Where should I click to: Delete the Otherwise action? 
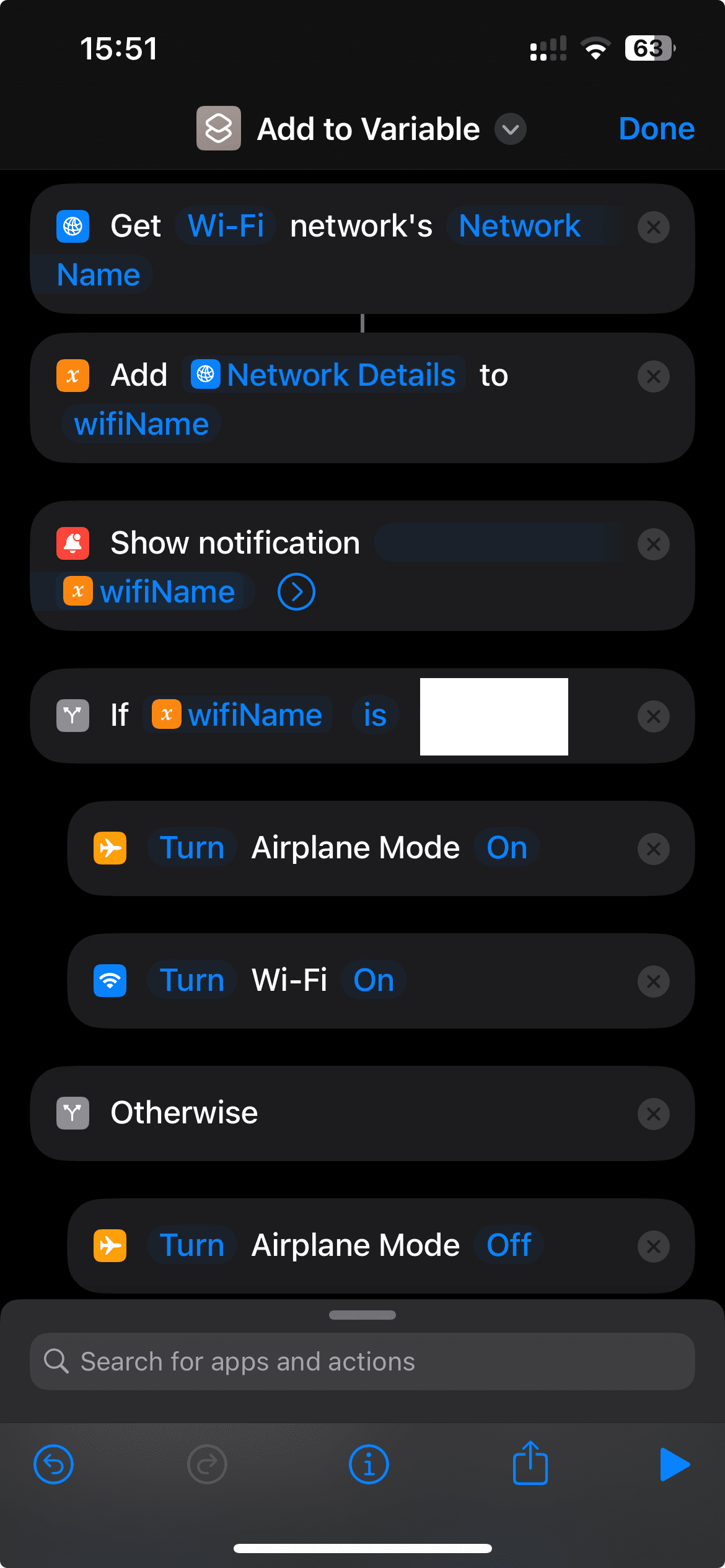653,1113
